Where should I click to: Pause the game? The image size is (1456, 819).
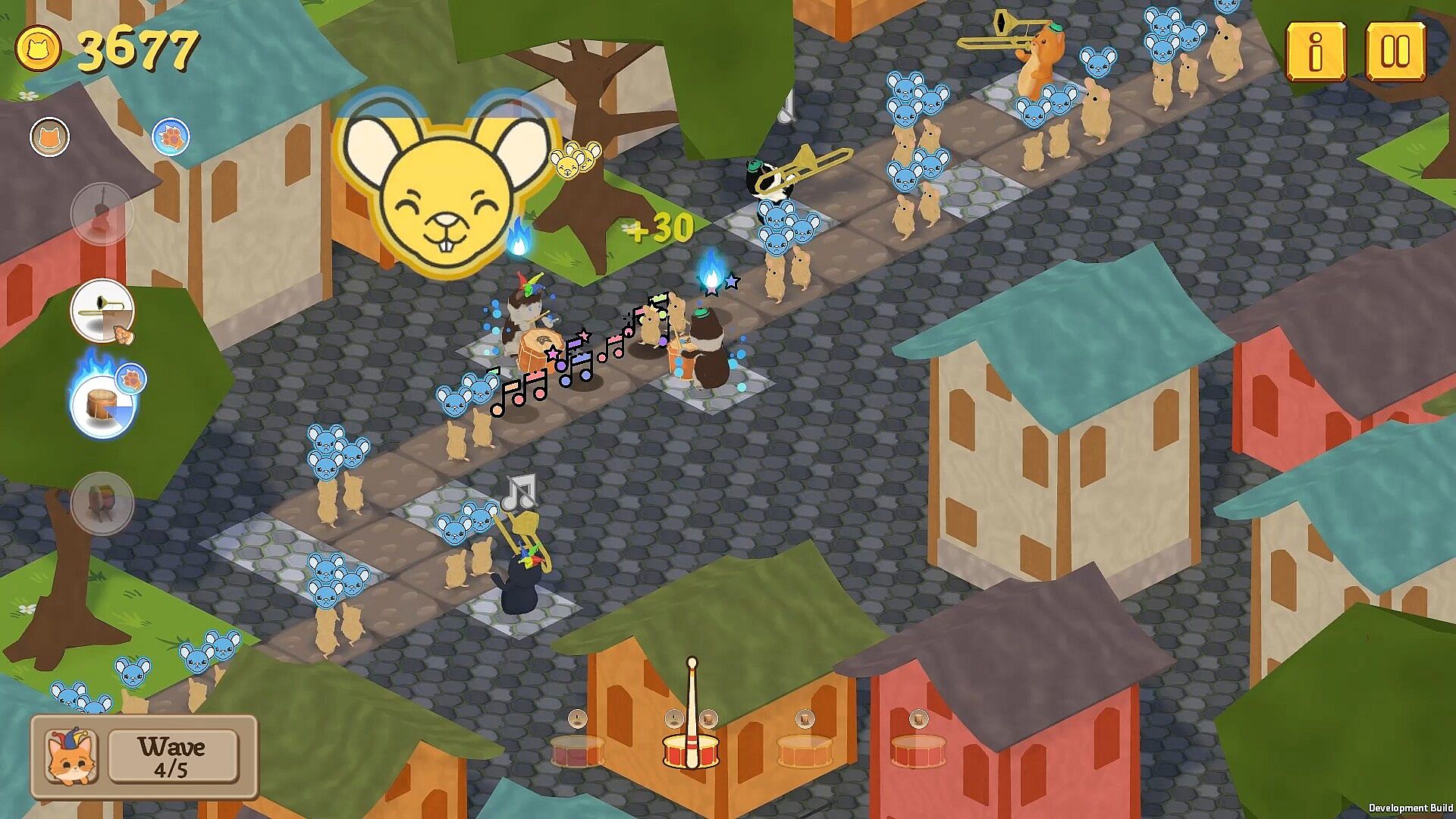[1395, 51]
